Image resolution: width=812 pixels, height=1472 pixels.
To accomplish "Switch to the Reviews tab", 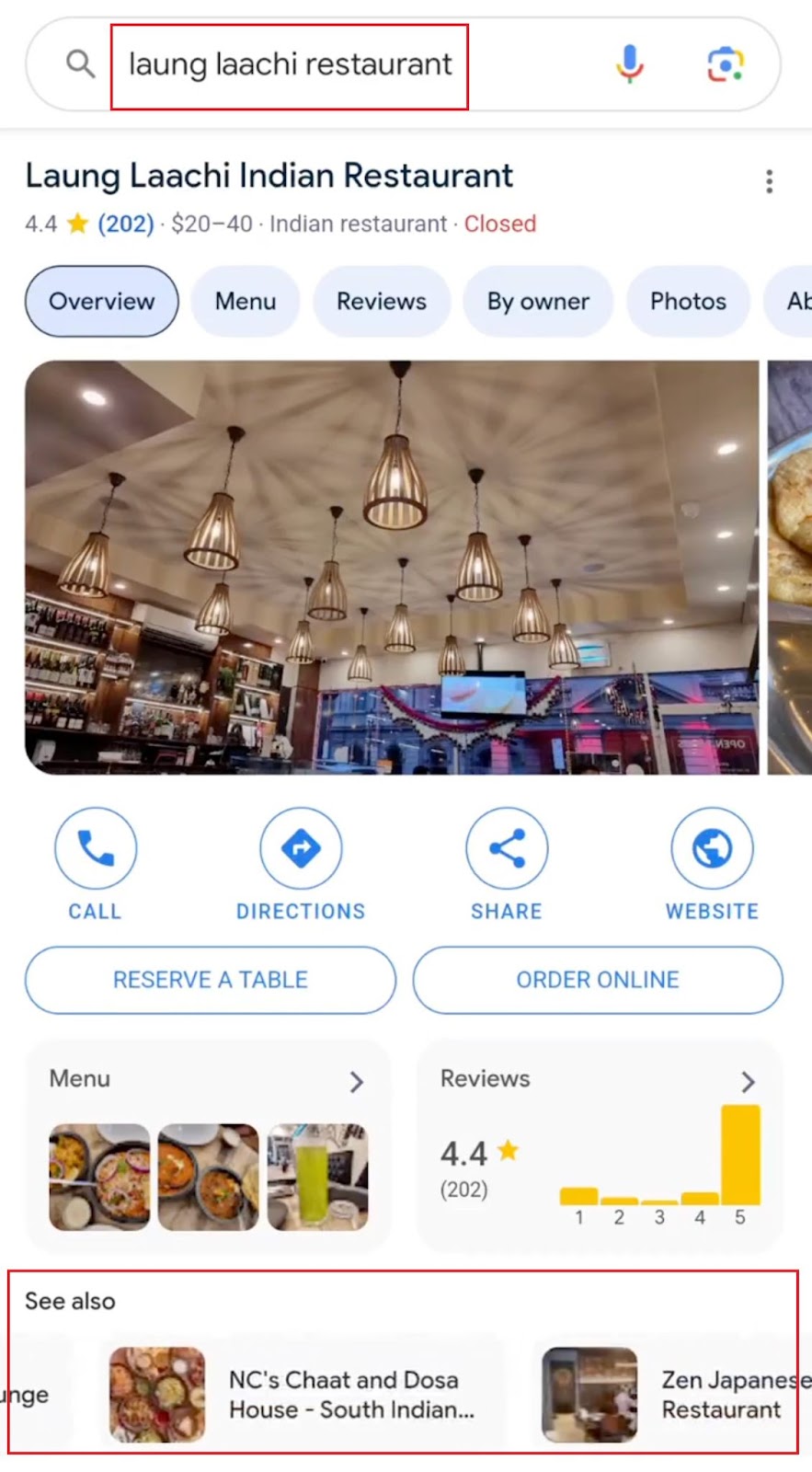I will click(381, 302).
